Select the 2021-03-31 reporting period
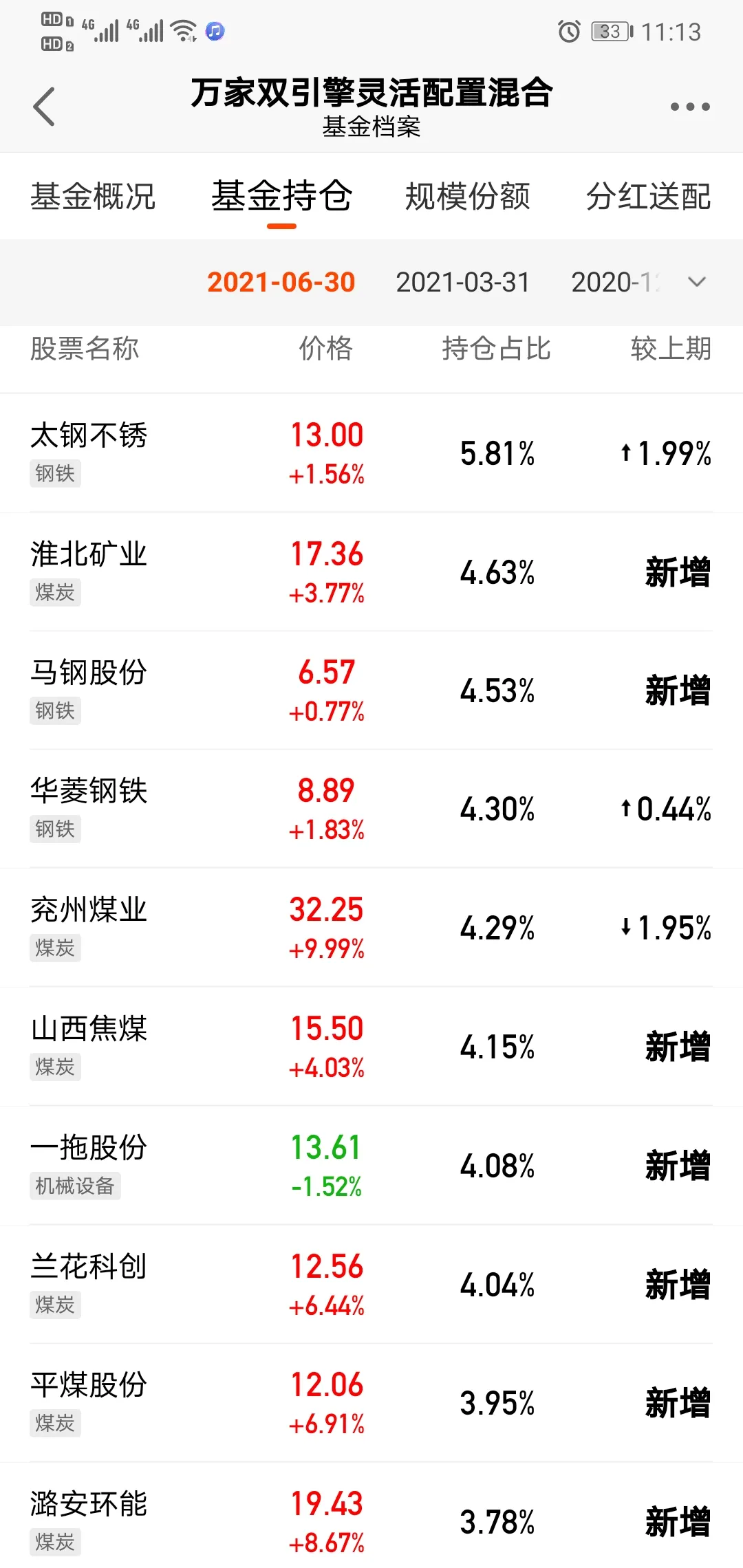 (462, 282)
